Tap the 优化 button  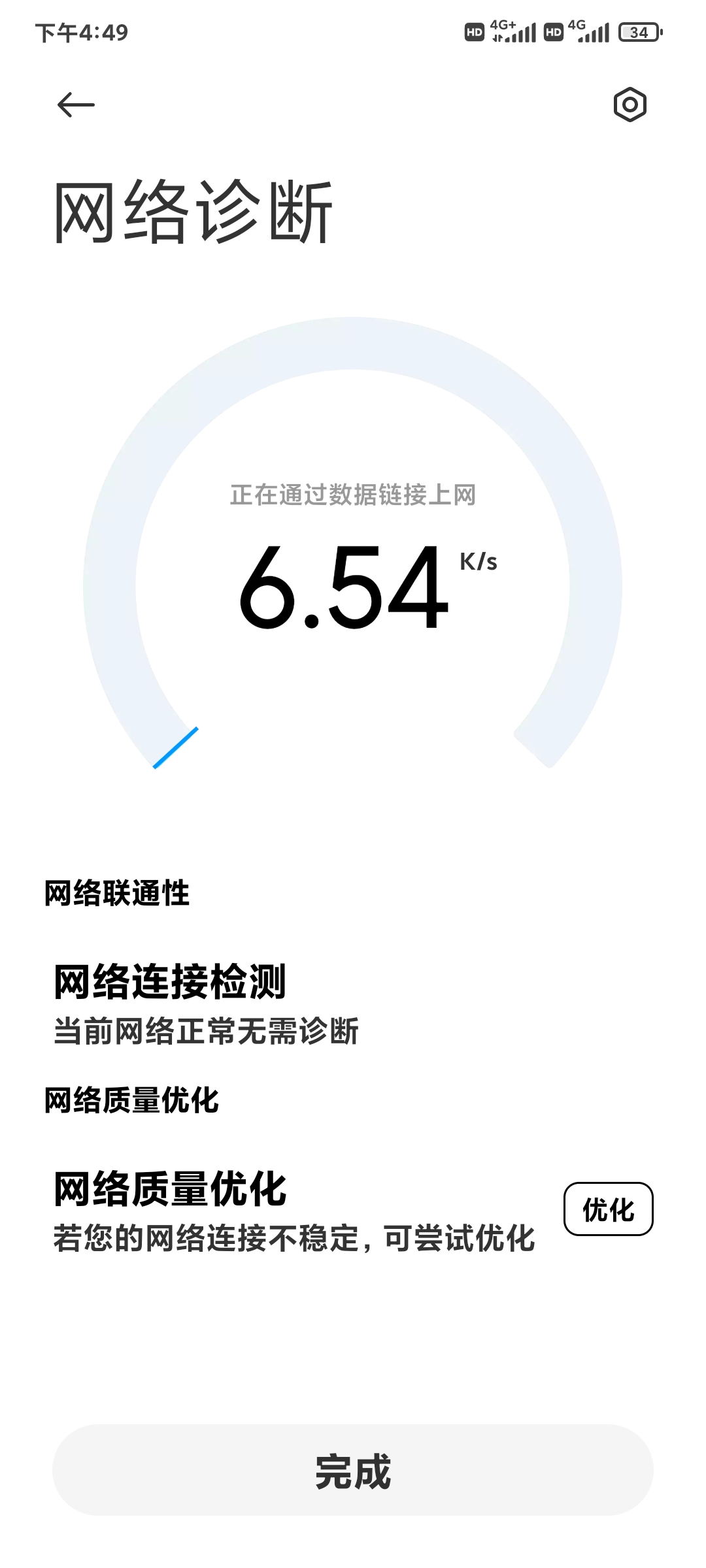[x=608, y=1209]
